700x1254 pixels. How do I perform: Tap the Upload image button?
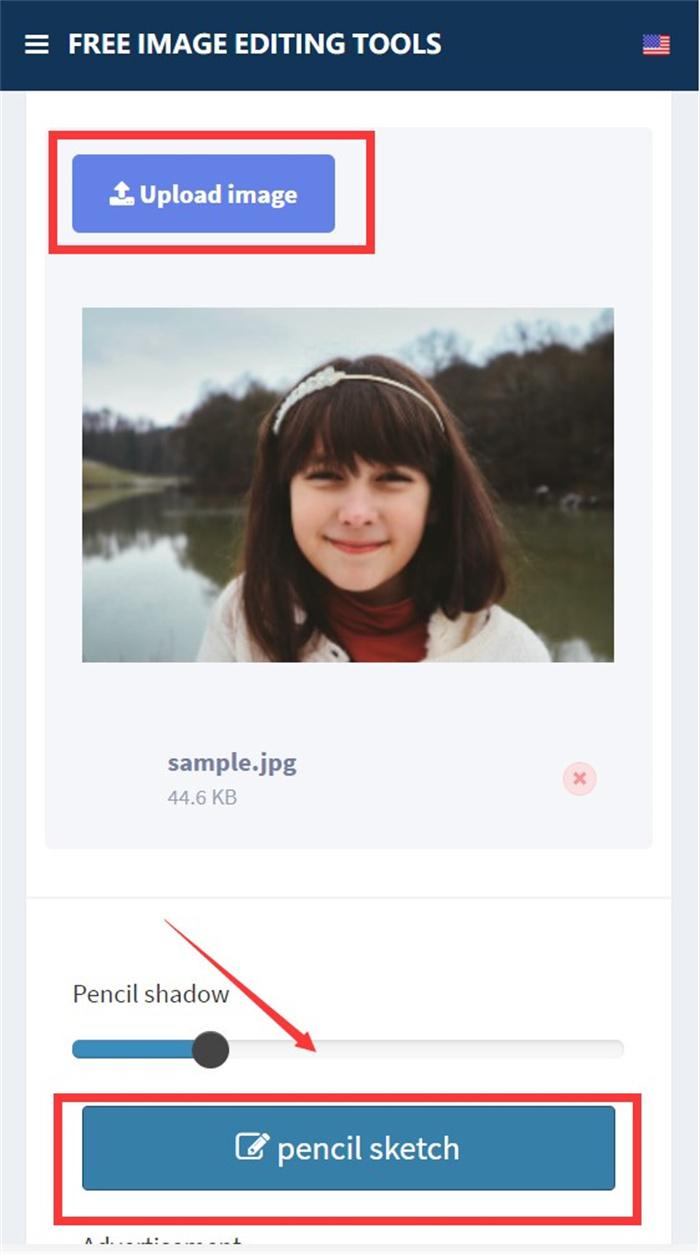tap(203, 194)
